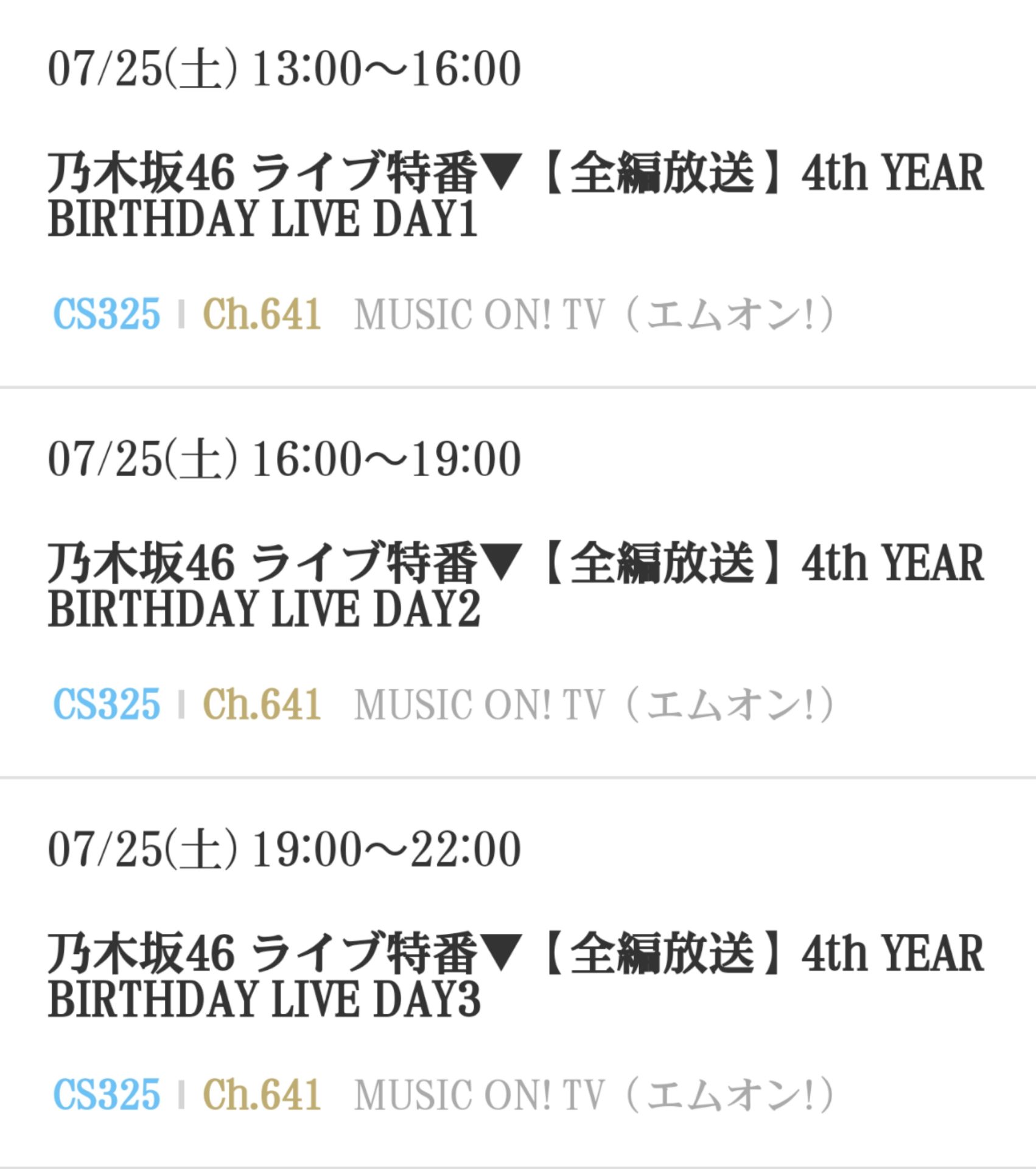Open the 13:00 BIRTHDAY LIVE DAY1 program
1036x1169 pixels.
pyautogui.click(x=516, y=195)
